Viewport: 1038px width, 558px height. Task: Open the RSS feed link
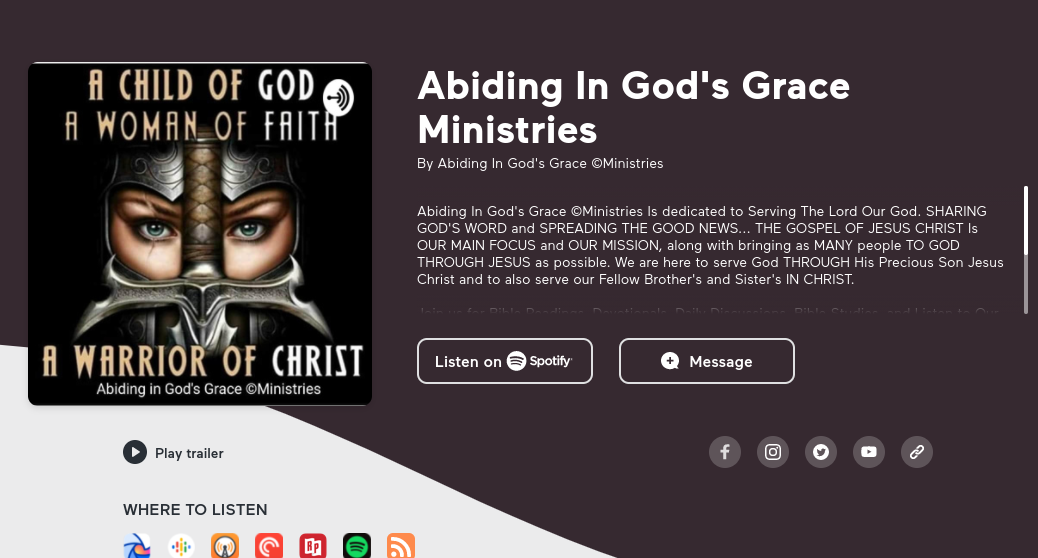point(401,546)
